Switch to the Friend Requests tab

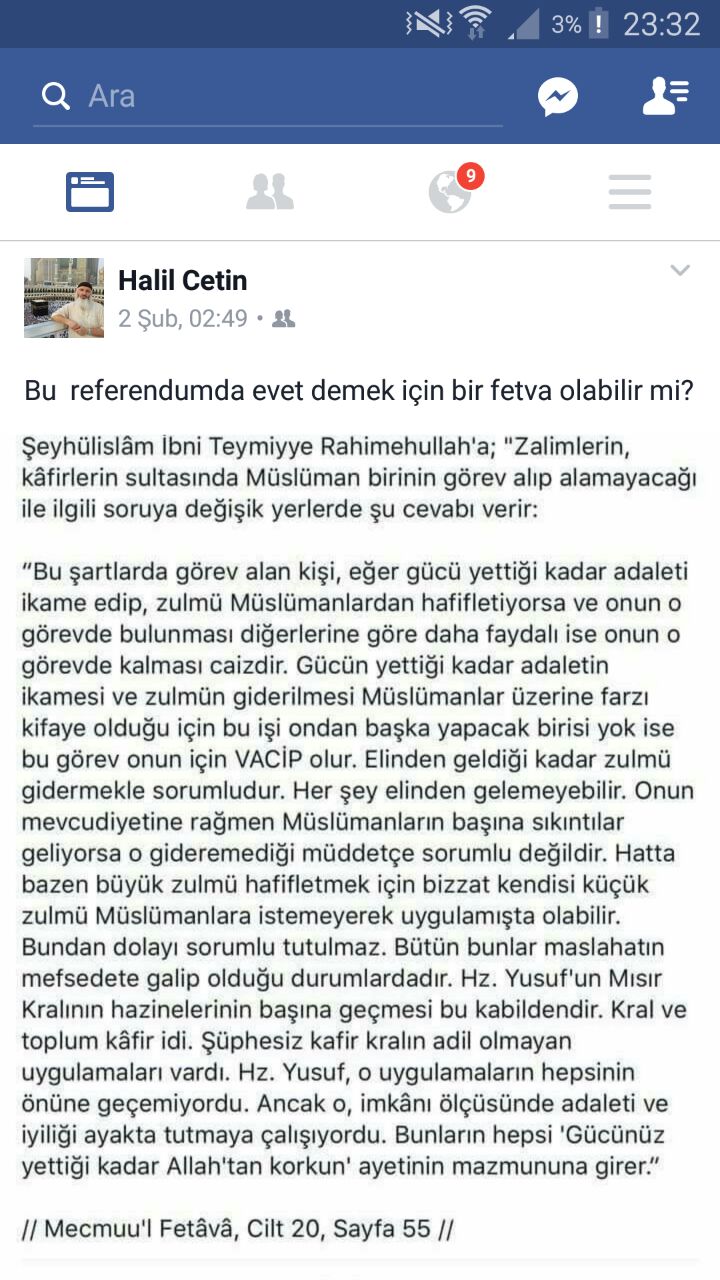(270, 192)
